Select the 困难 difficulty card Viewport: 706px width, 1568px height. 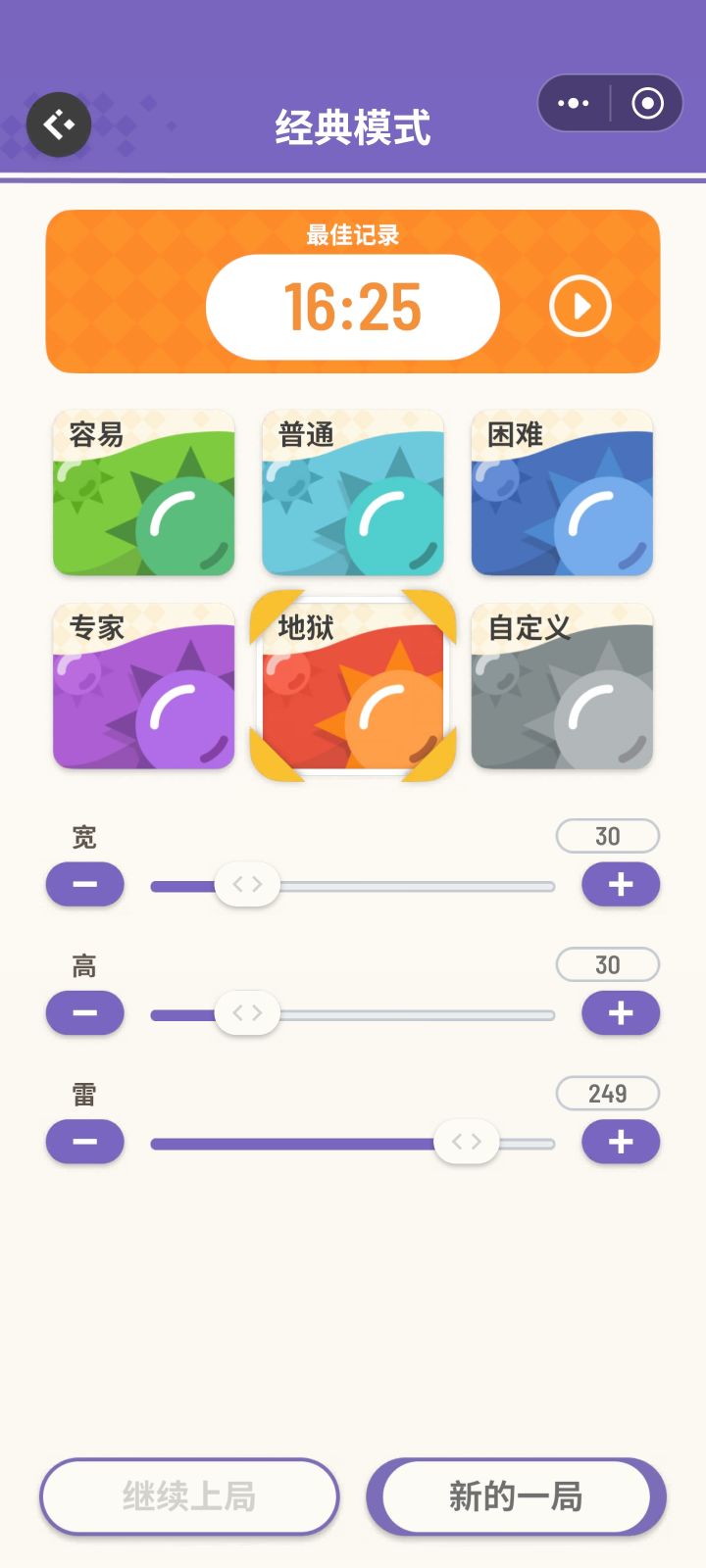pos(562,493)
